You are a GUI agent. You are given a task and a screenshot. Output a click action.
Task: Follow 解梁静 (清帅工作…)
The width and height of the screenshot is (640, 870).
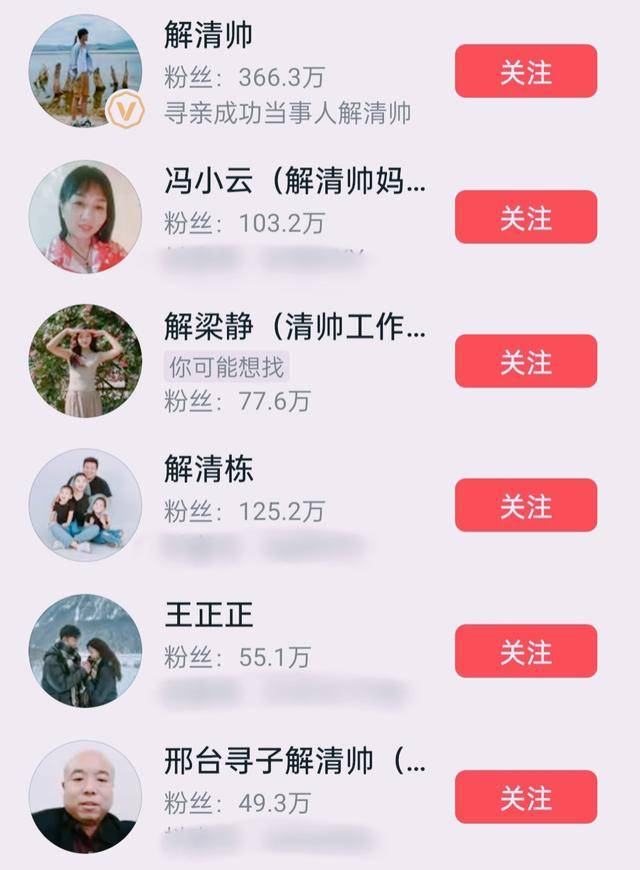click(525, 361)
